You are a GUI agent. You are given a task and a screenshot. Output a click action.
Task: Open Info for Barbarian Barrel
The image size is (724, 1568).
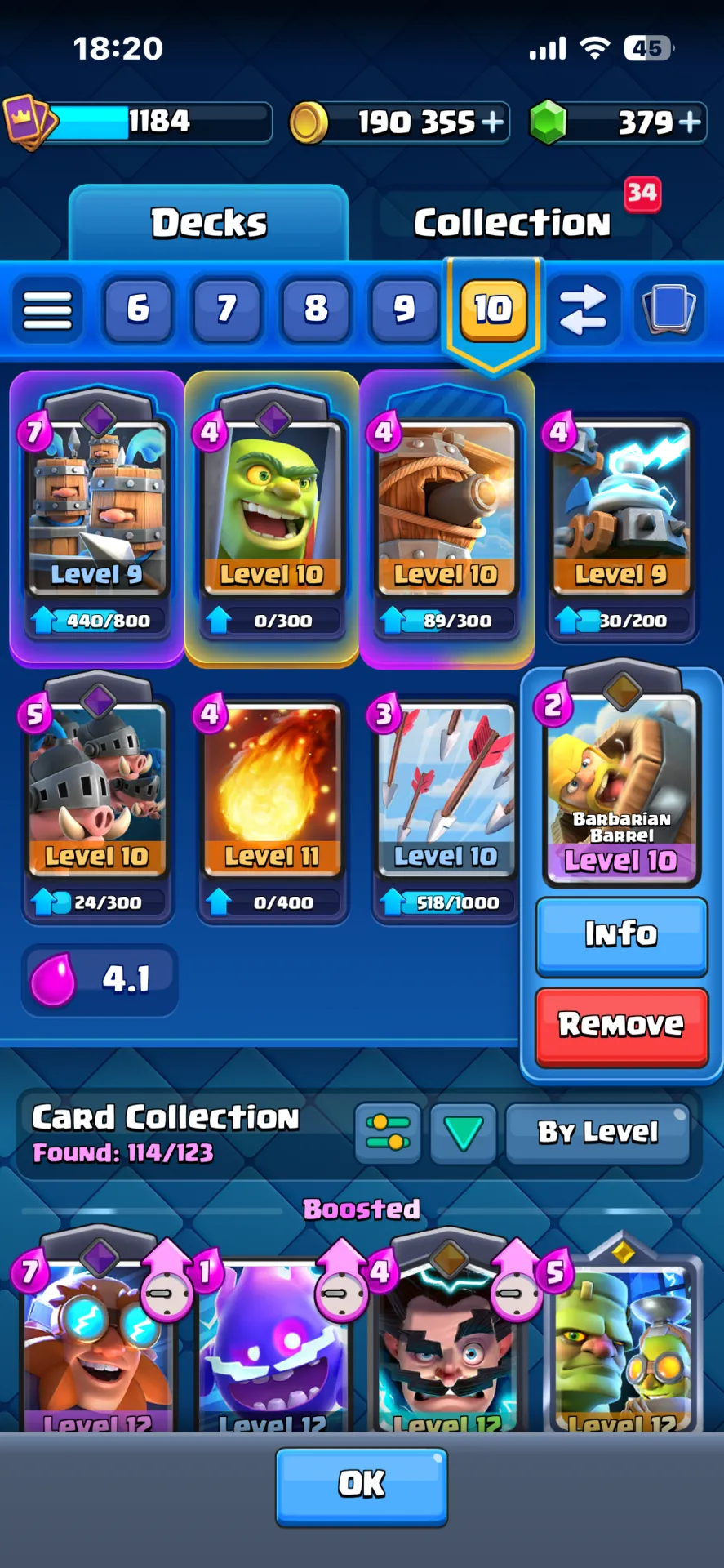click(x=621, y=936)
